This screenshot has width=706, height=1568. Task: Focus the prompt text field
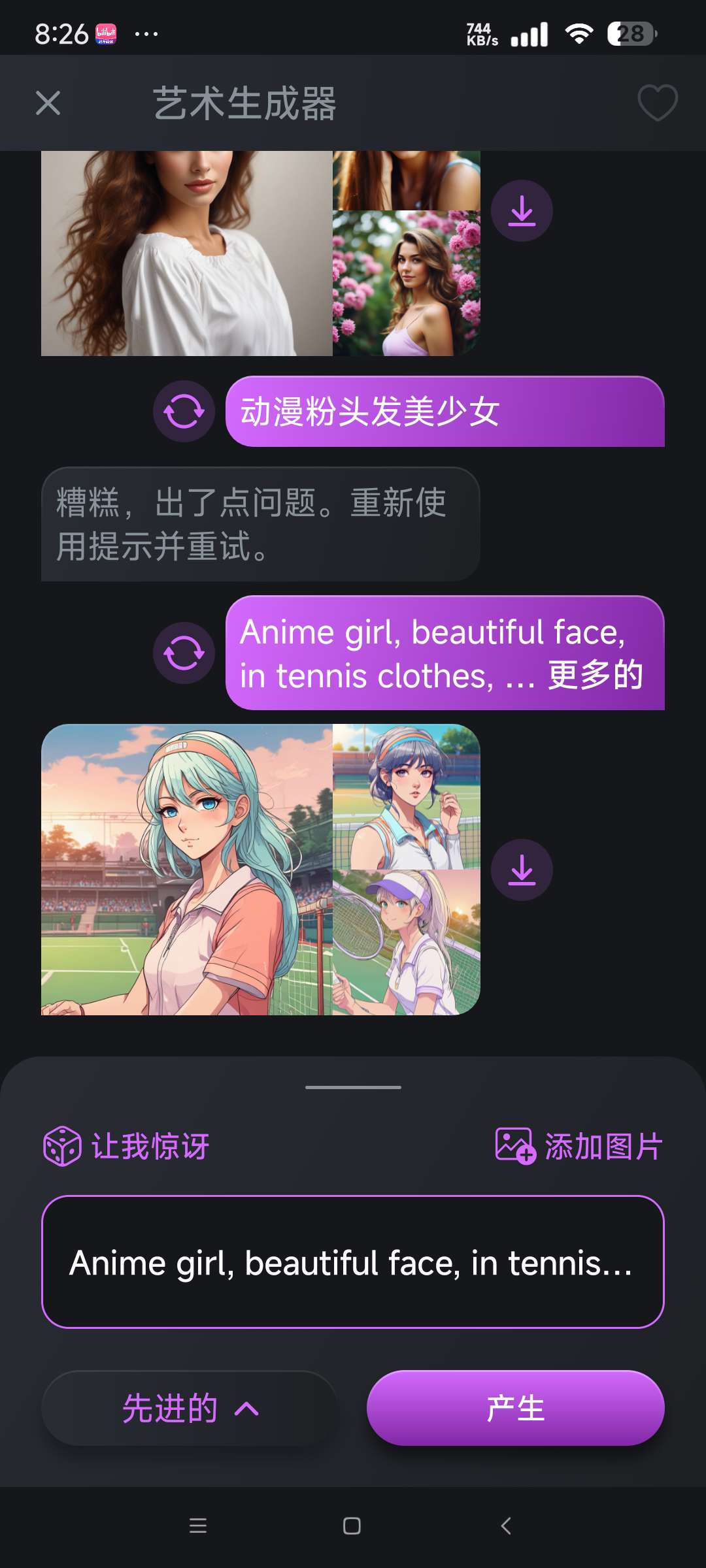353,1262
